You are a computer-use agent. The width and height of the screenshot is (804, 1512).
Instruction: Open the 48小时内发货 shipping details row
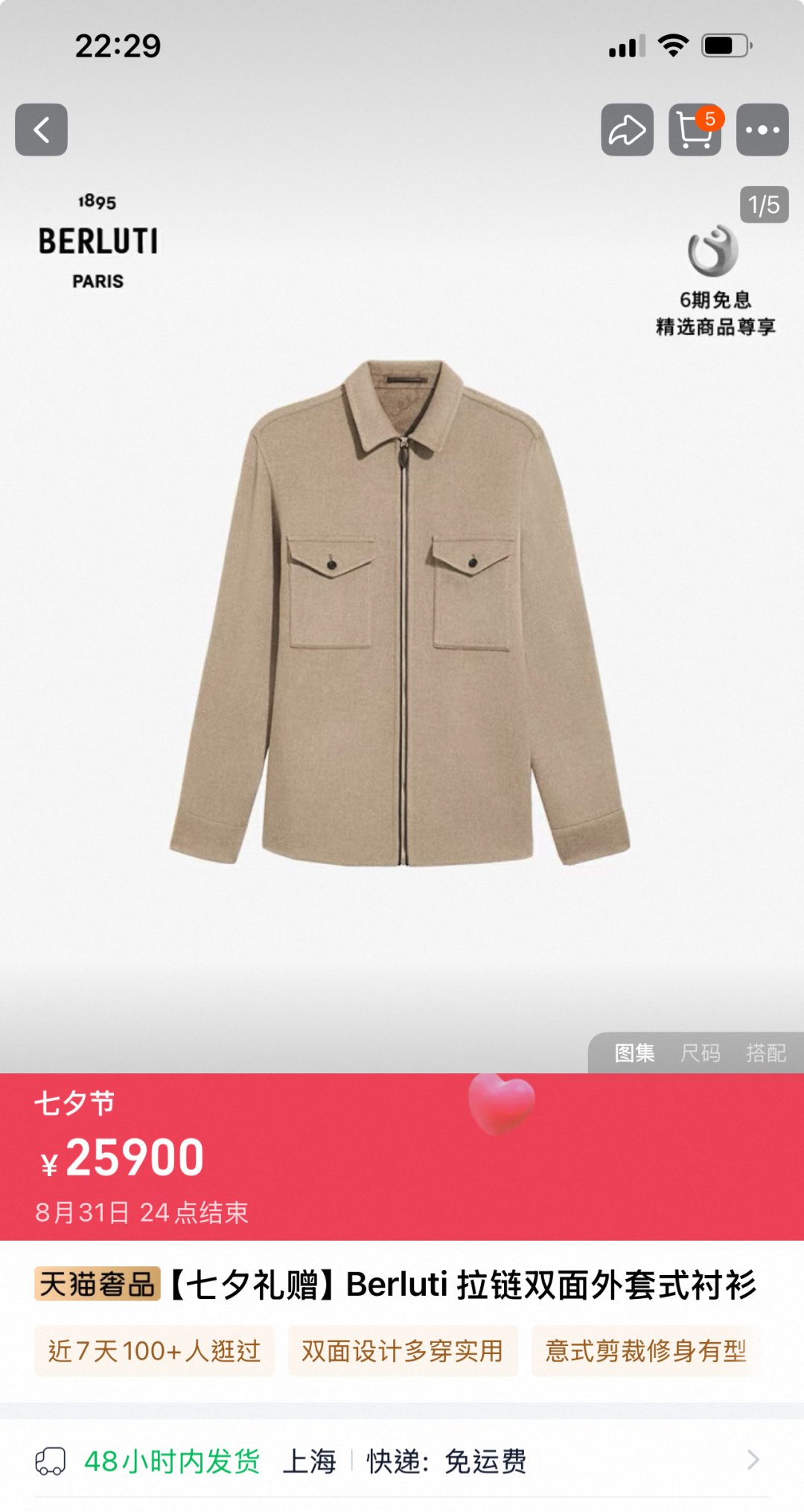402,1461
